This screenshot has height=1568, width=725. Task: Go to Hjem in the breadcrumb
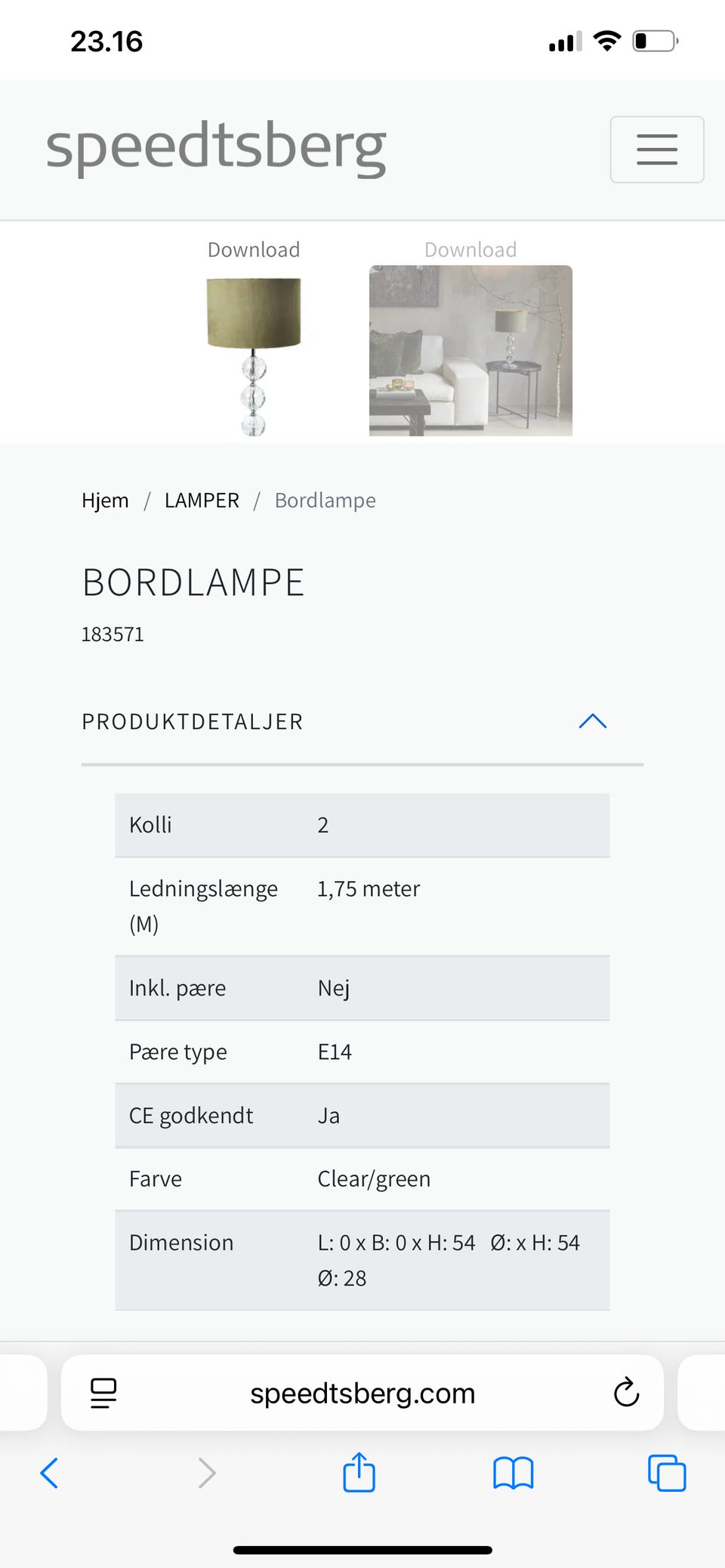tap(105, 500)
